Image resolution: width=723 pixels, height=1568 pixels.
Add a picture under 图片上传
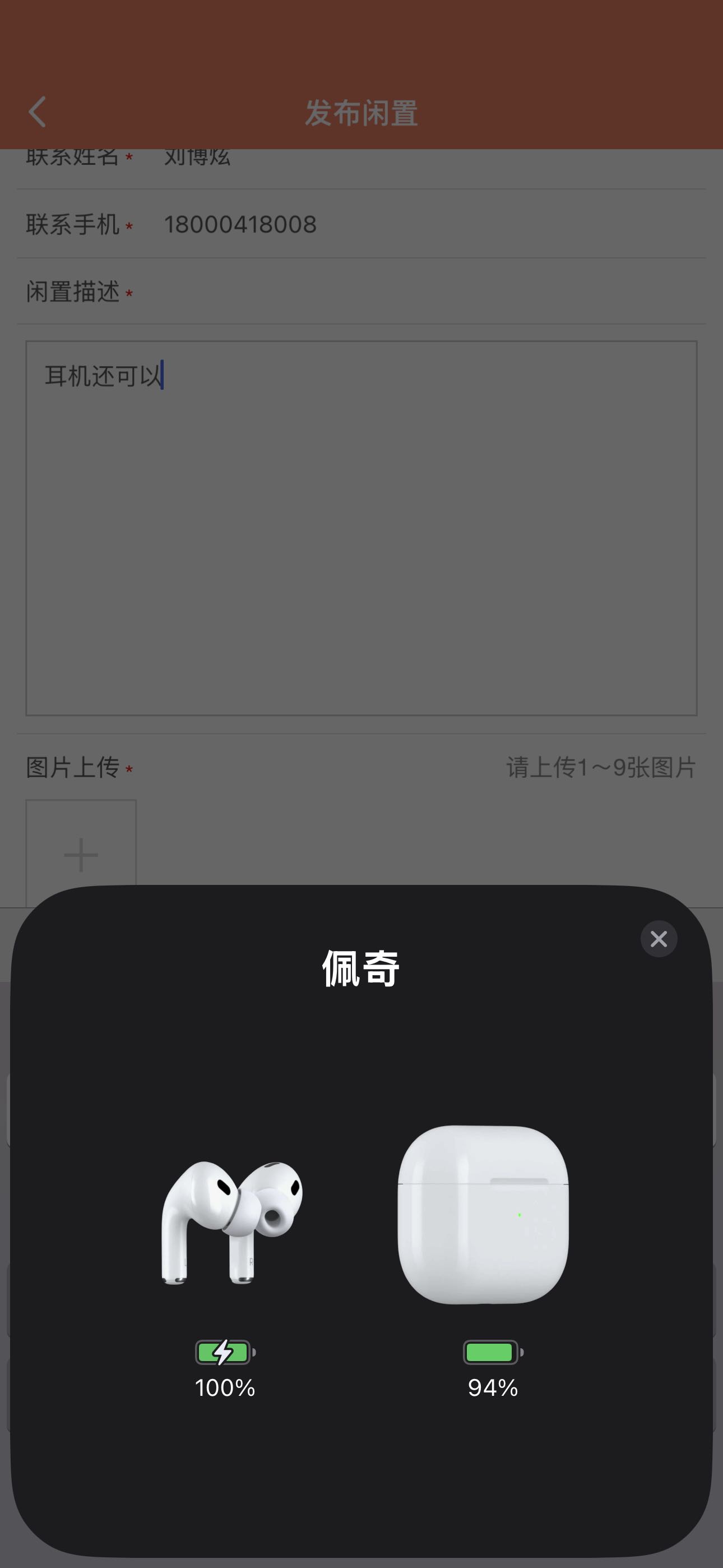coord(81,852)
